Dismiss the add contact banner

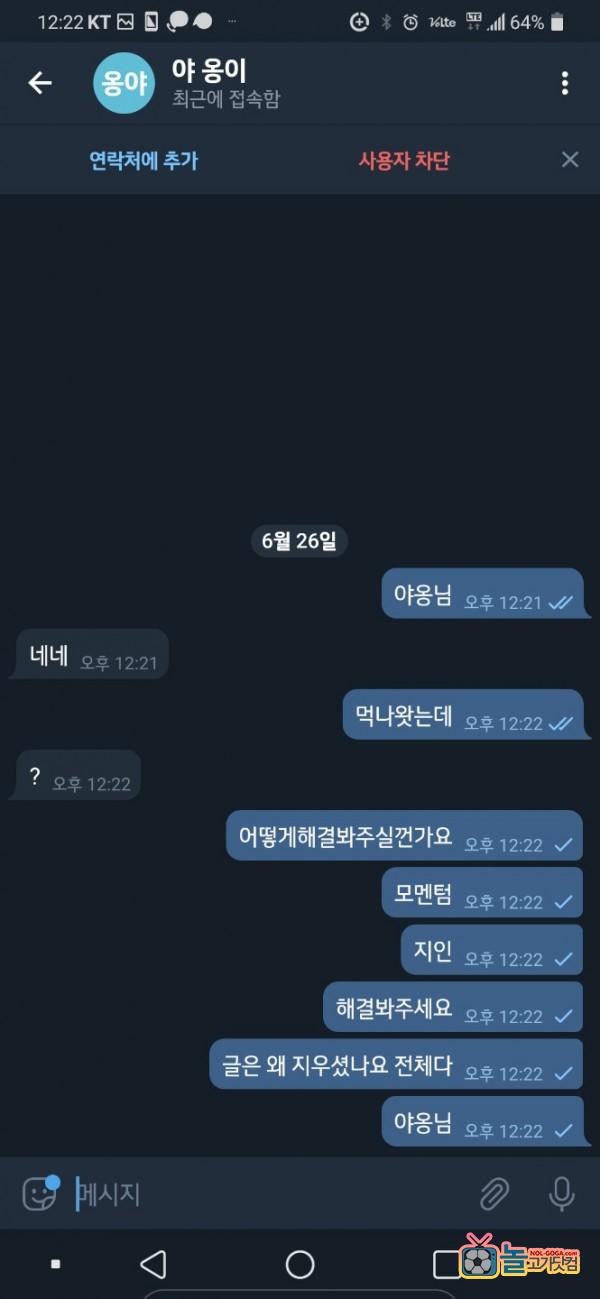tap(570, 159)
